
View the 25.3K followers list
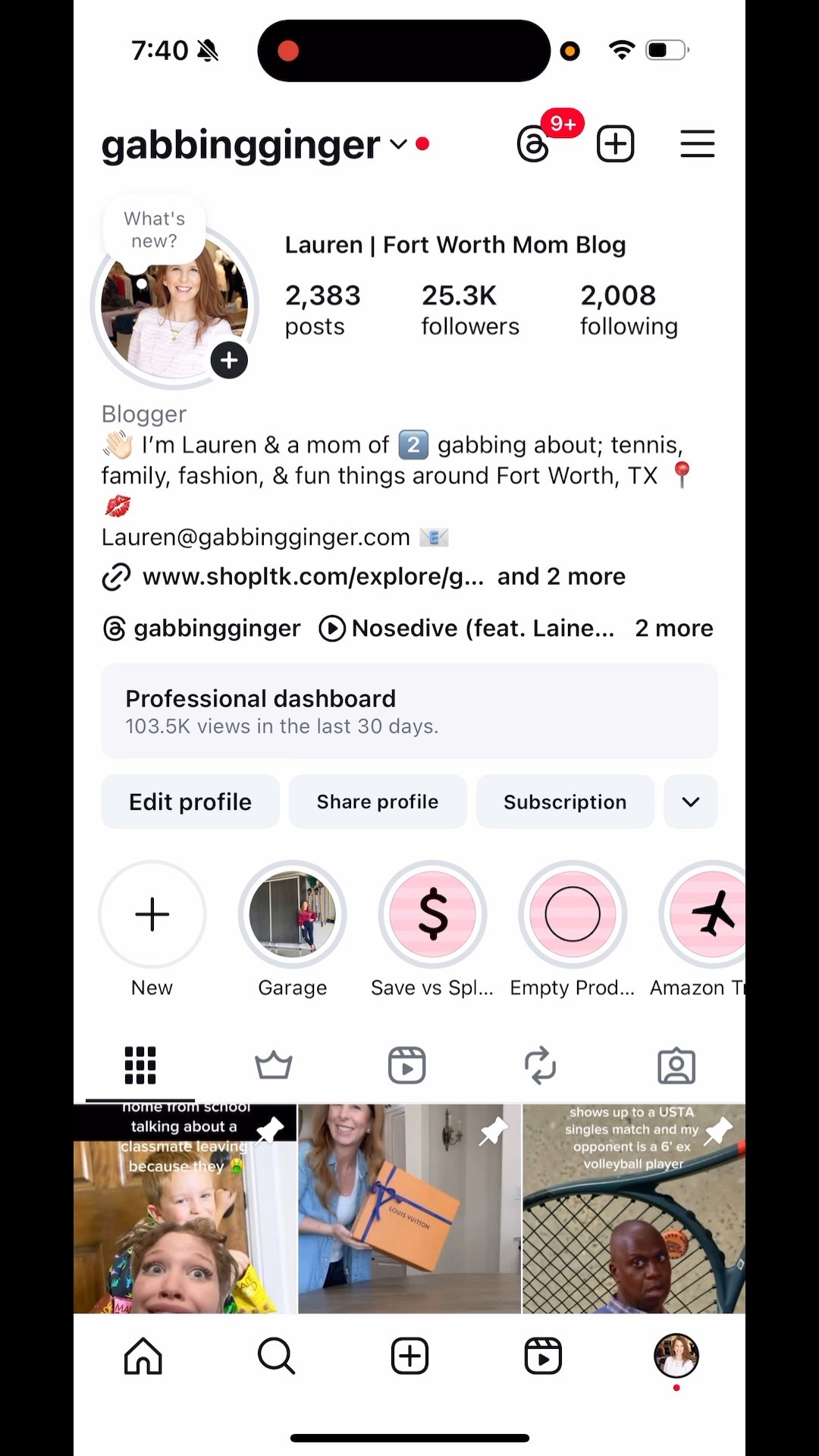(x=470, y=309)
